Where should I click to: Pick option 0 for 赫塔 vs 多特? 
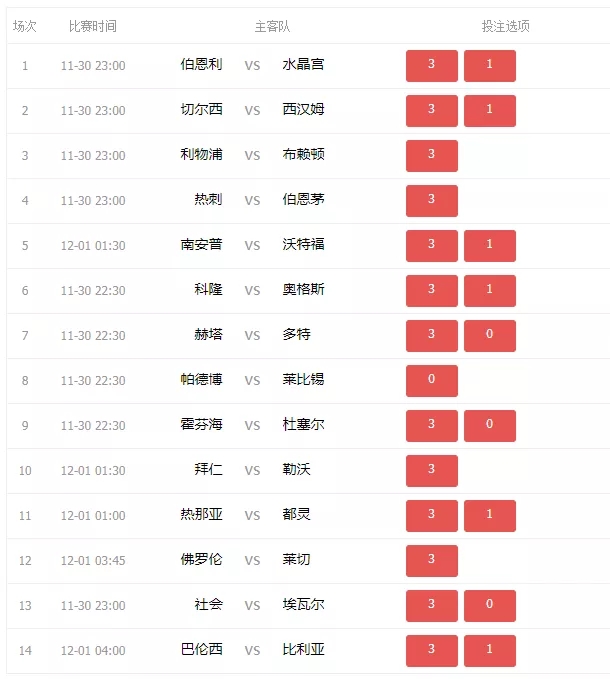coord(489,335)
